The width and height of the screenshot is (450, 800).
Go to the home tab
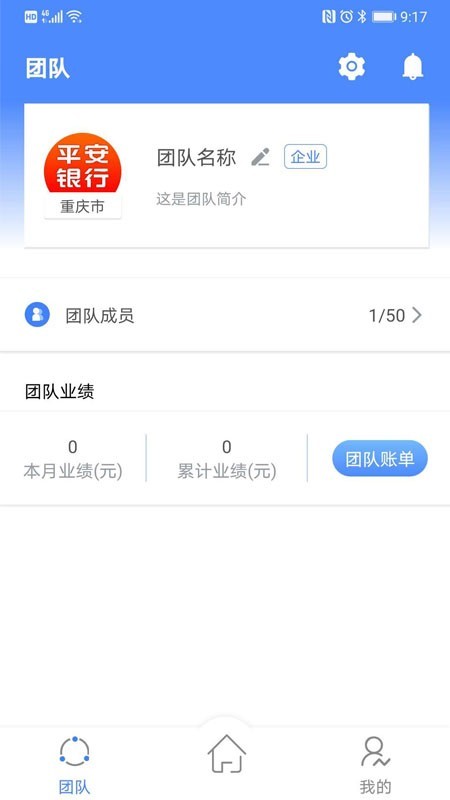[227, 753]
